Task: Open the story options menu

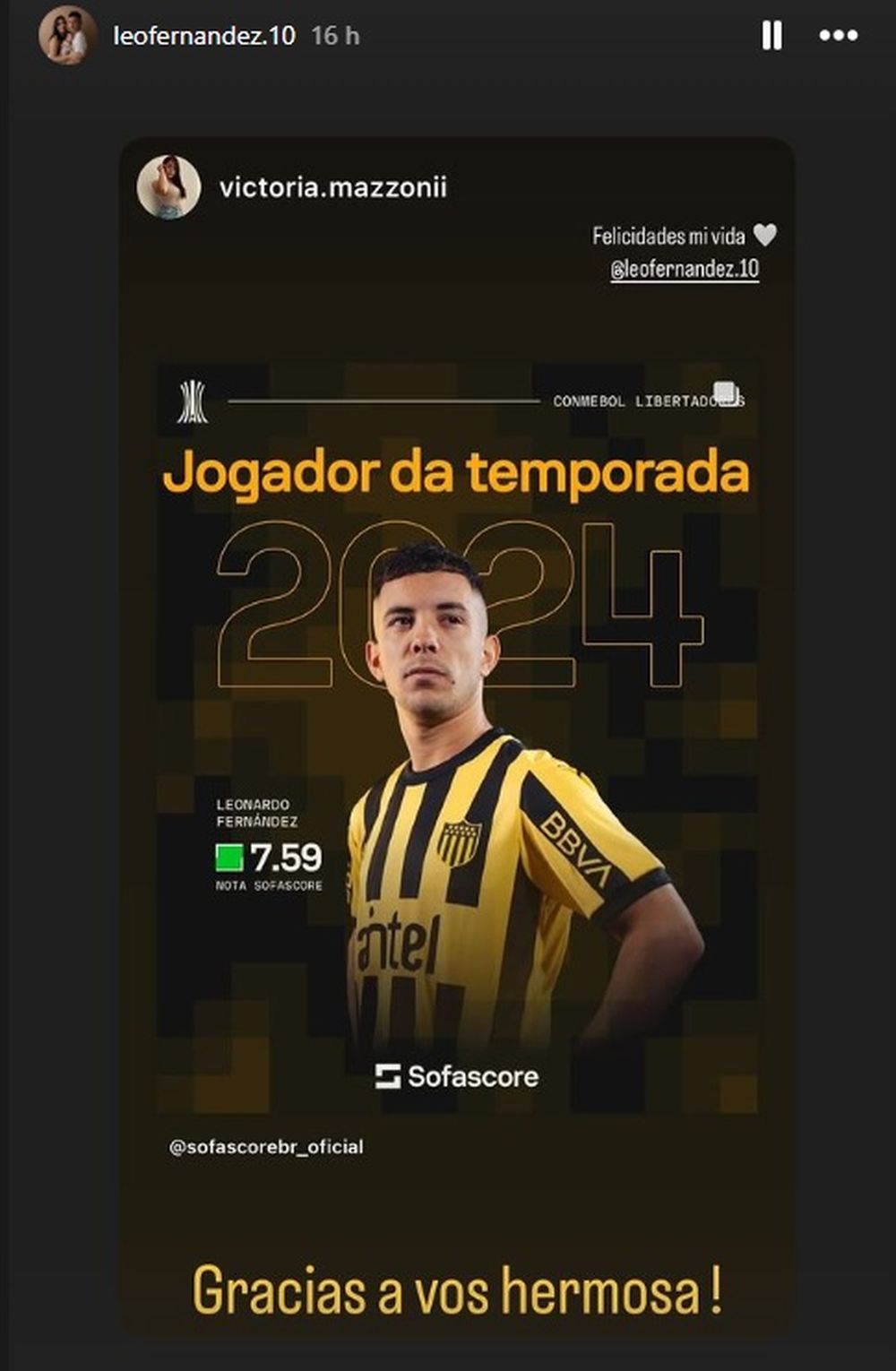Action: point(838,36)
